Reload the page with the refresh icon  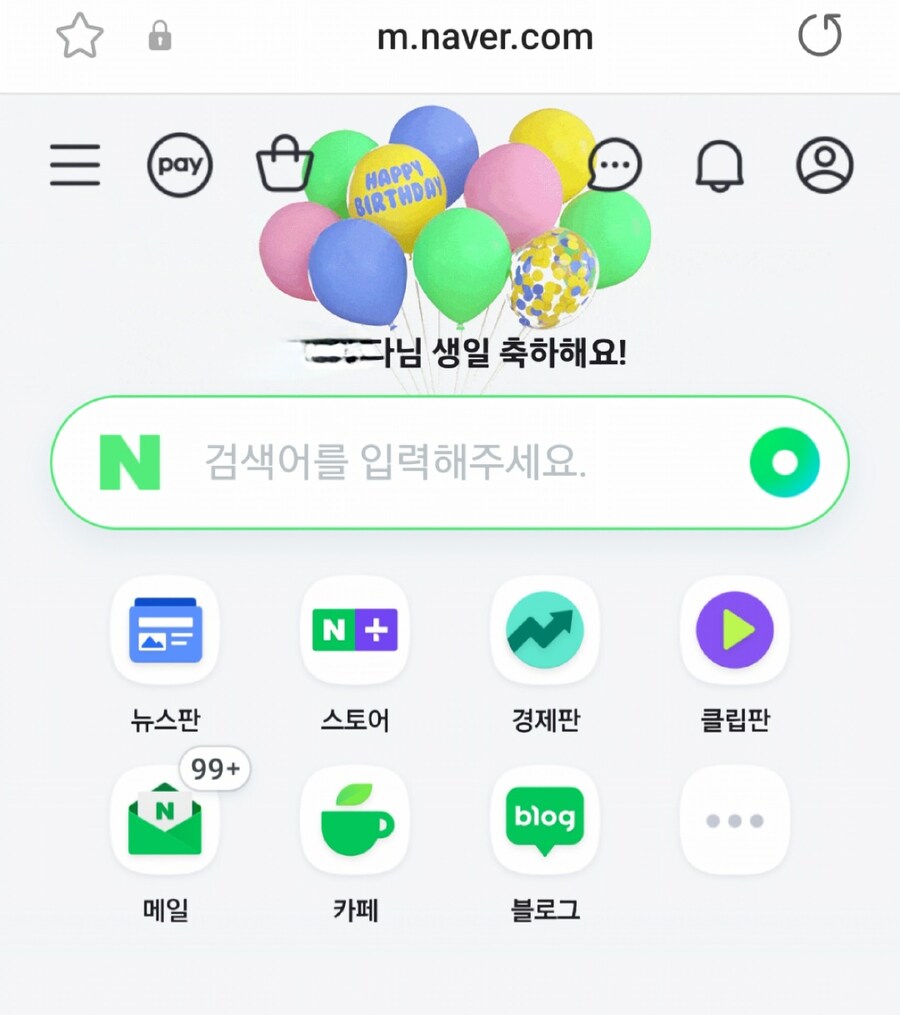pos(820,37)
